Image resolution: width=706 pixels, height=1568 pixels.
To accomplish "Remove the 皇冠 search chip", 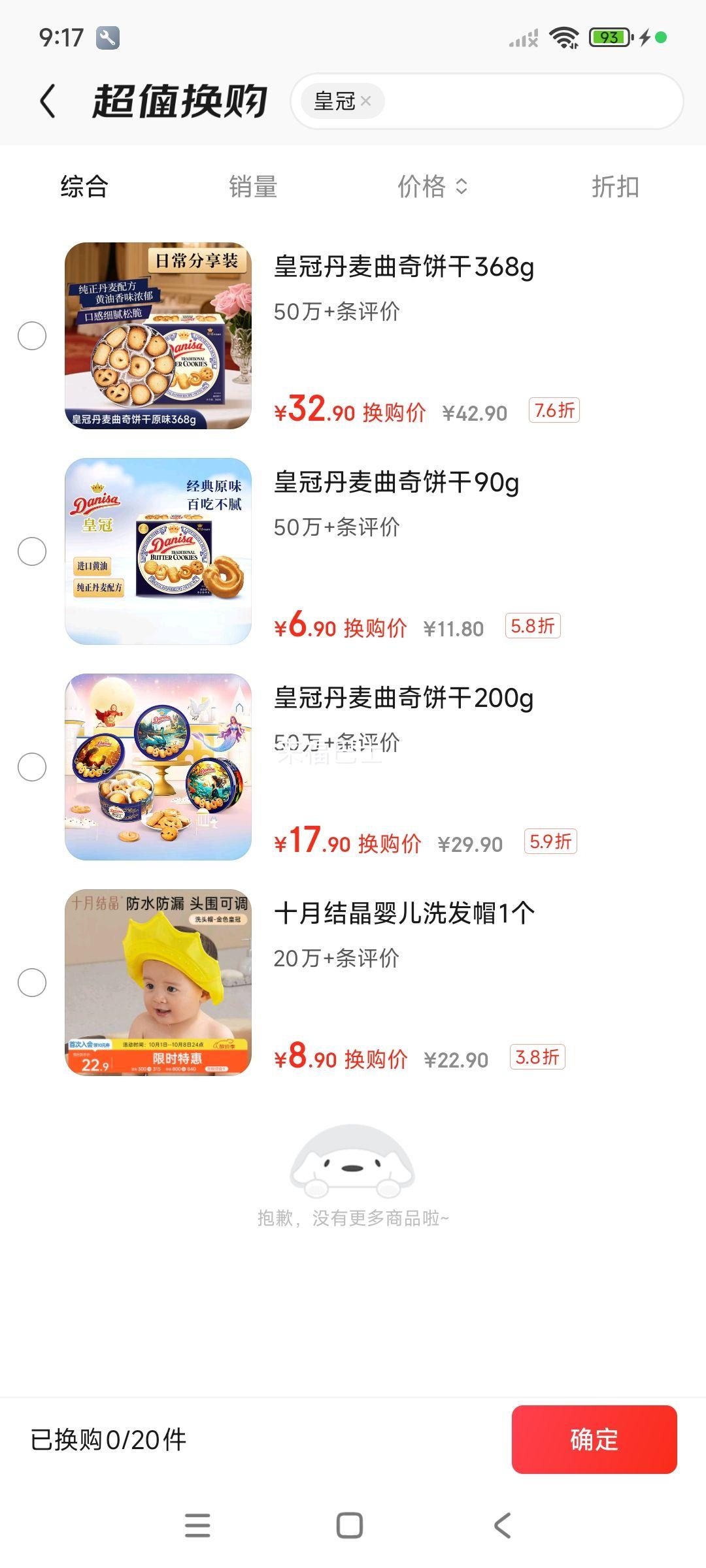I will coord(366,101).
